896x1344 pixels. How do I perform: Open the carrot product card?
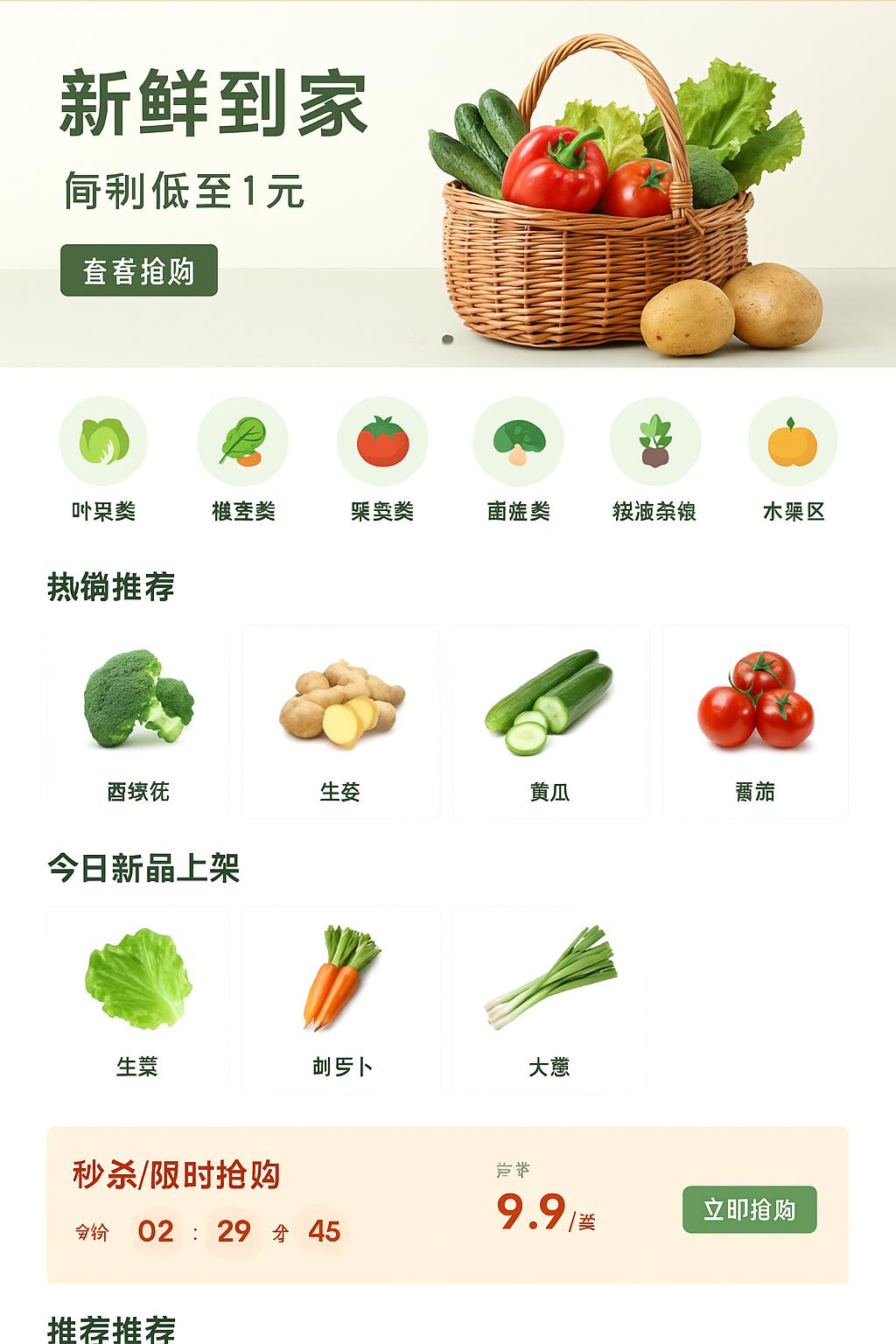(340, 1000)
